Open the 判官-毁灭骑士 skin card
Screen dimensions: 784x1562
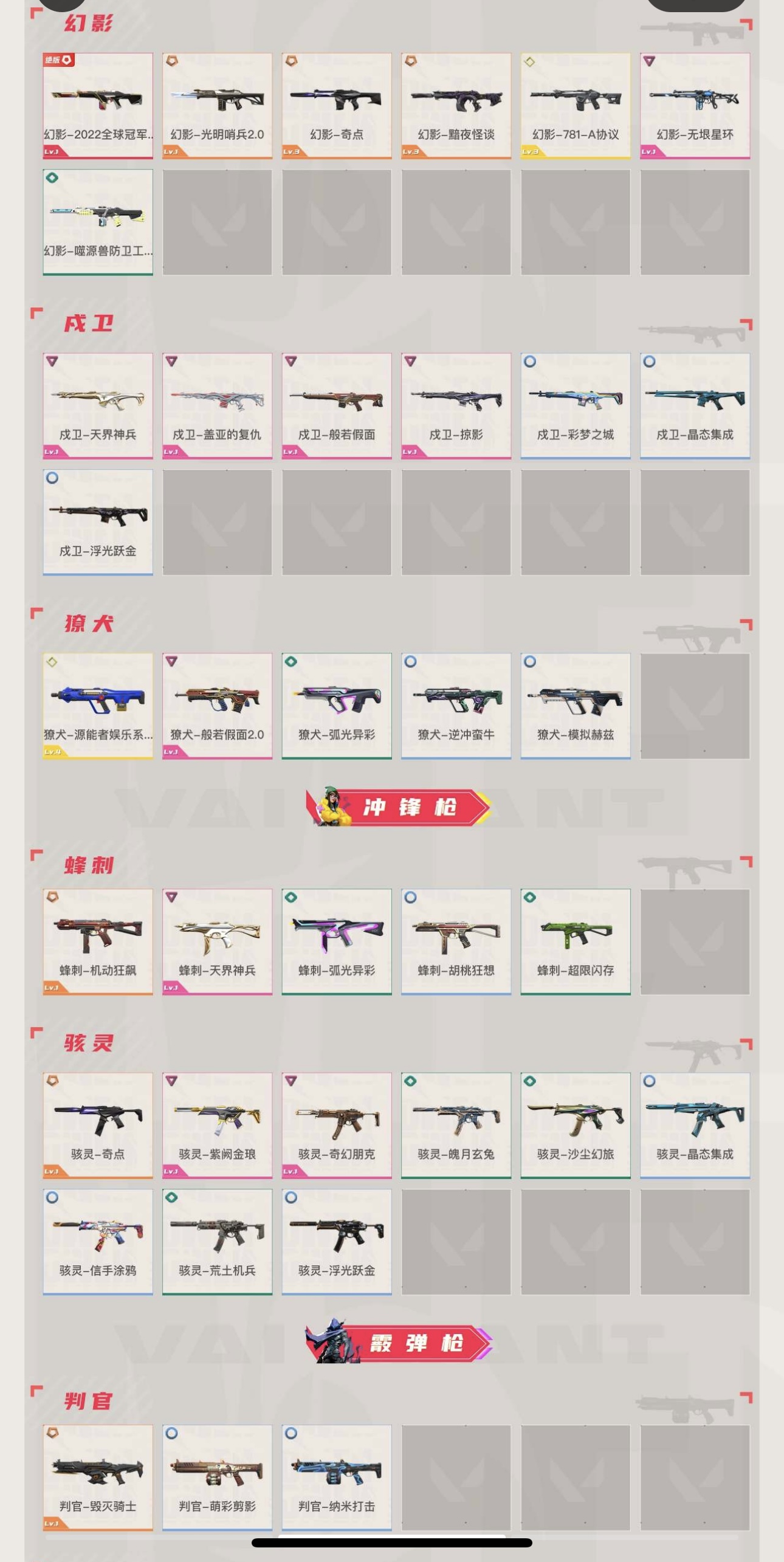pyautogui.click(x=98, y=1478)
